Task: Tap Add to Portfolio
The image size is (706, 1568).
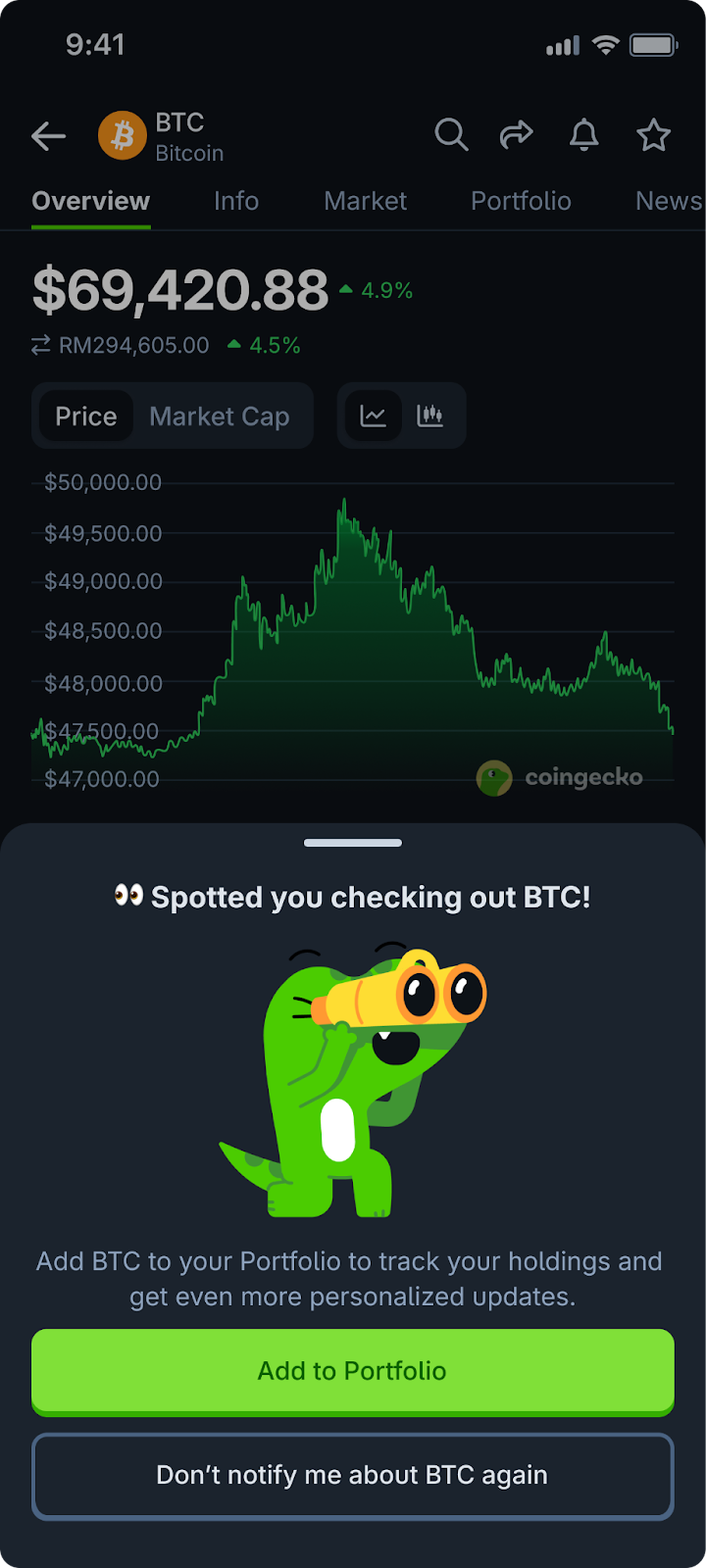Action: (352, 1371)
